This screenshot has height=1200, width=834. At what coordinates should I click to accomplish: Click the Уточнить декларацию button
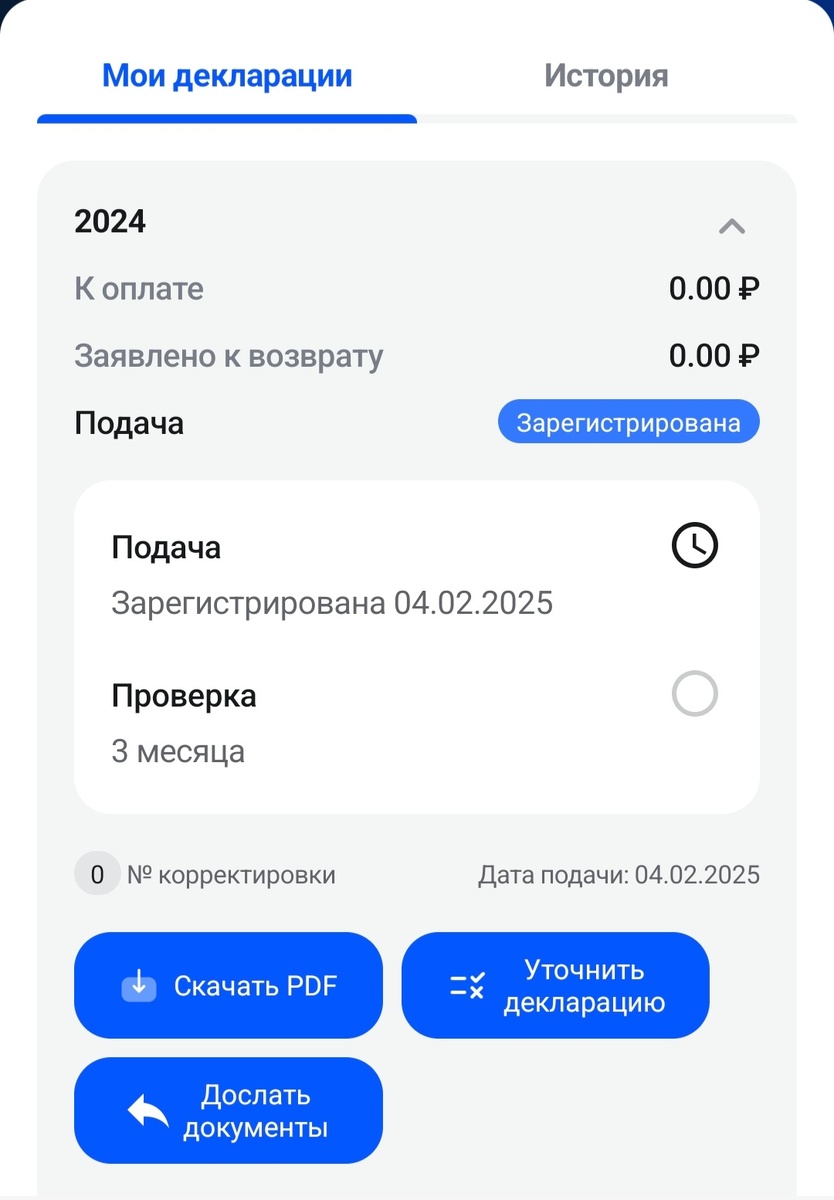[x=556, y=984]
